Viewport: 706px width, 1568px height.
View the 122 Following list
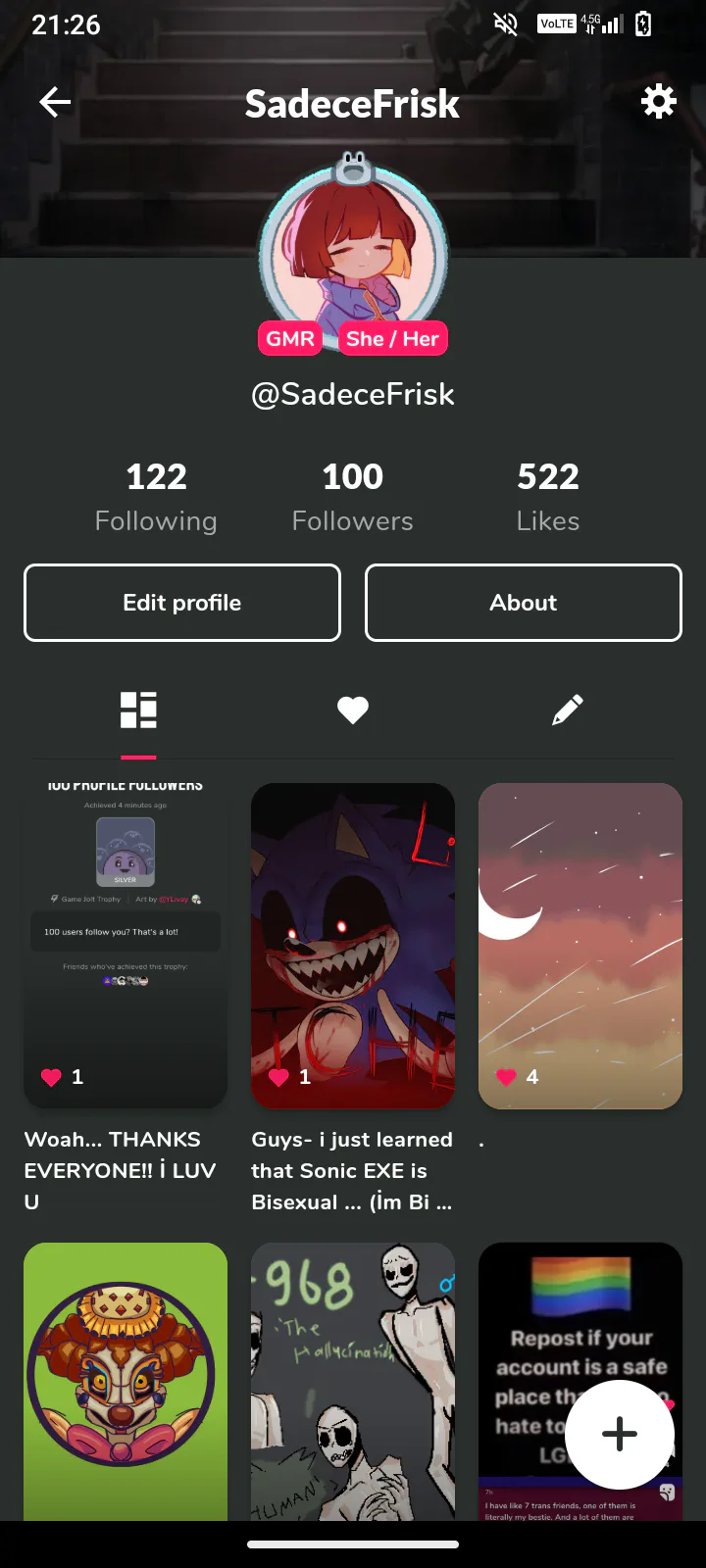(156, 497)
